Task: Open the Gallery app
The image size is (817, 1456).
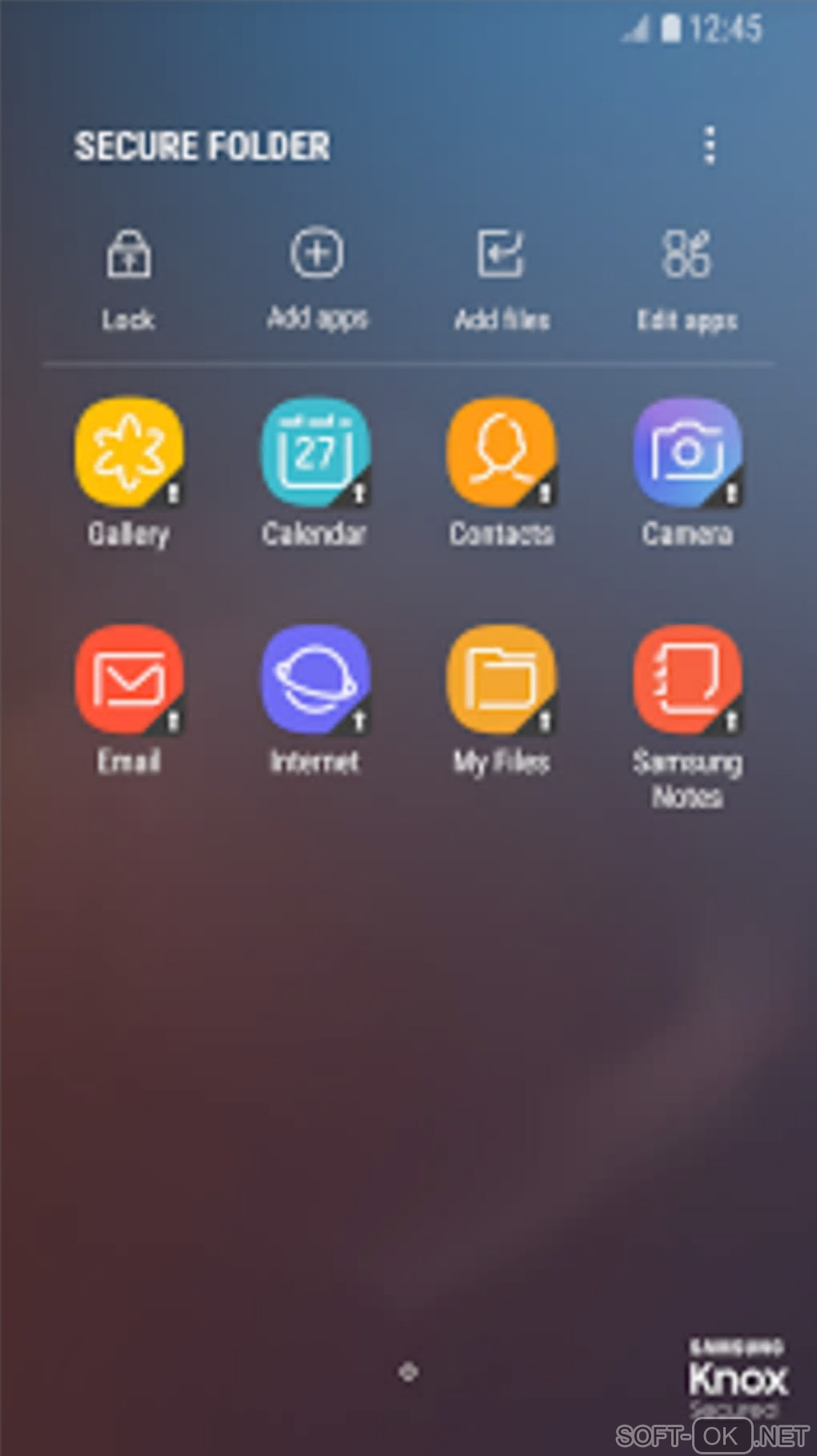Action: [x=129, y=453]
